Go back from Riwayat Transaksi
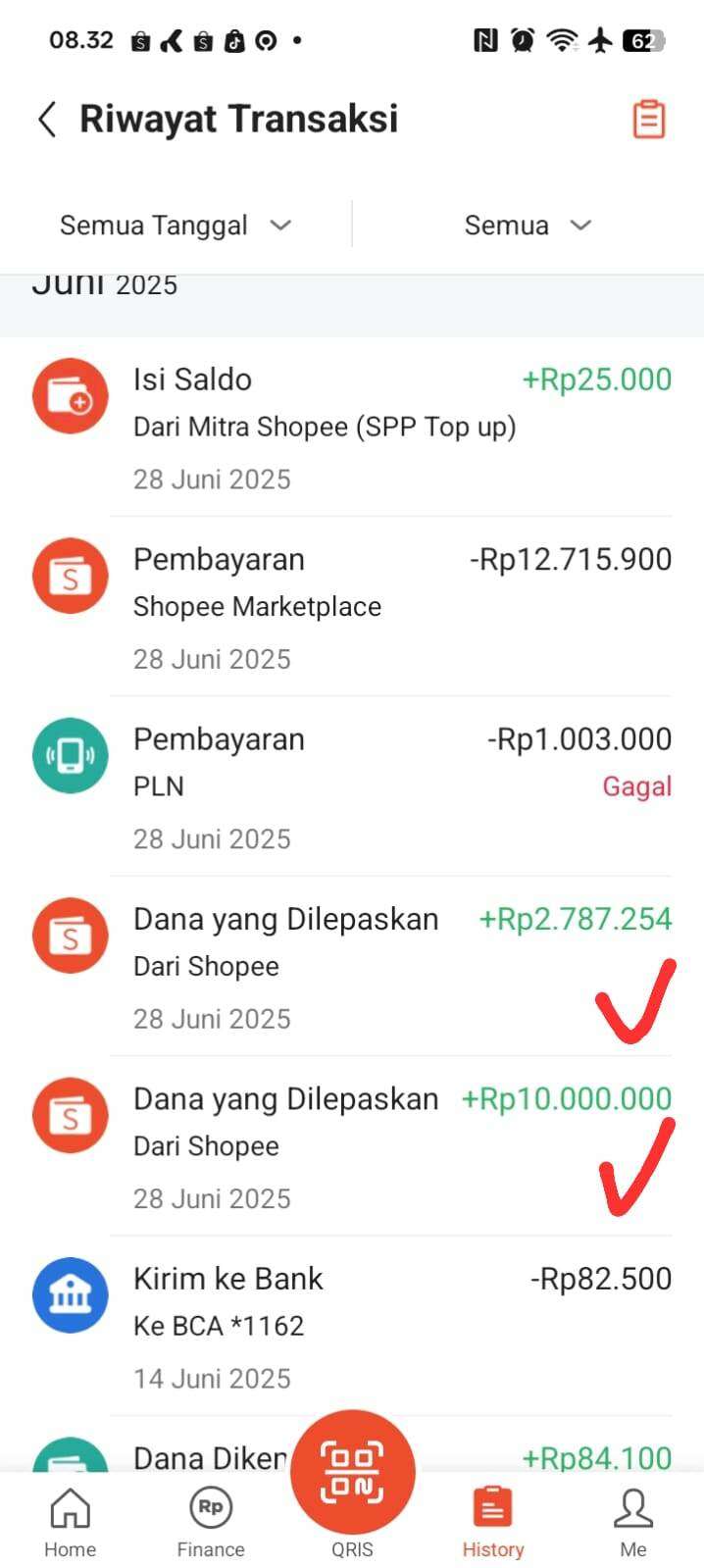Viewport: 704px width, 1568px height. (x=47, y=120)
